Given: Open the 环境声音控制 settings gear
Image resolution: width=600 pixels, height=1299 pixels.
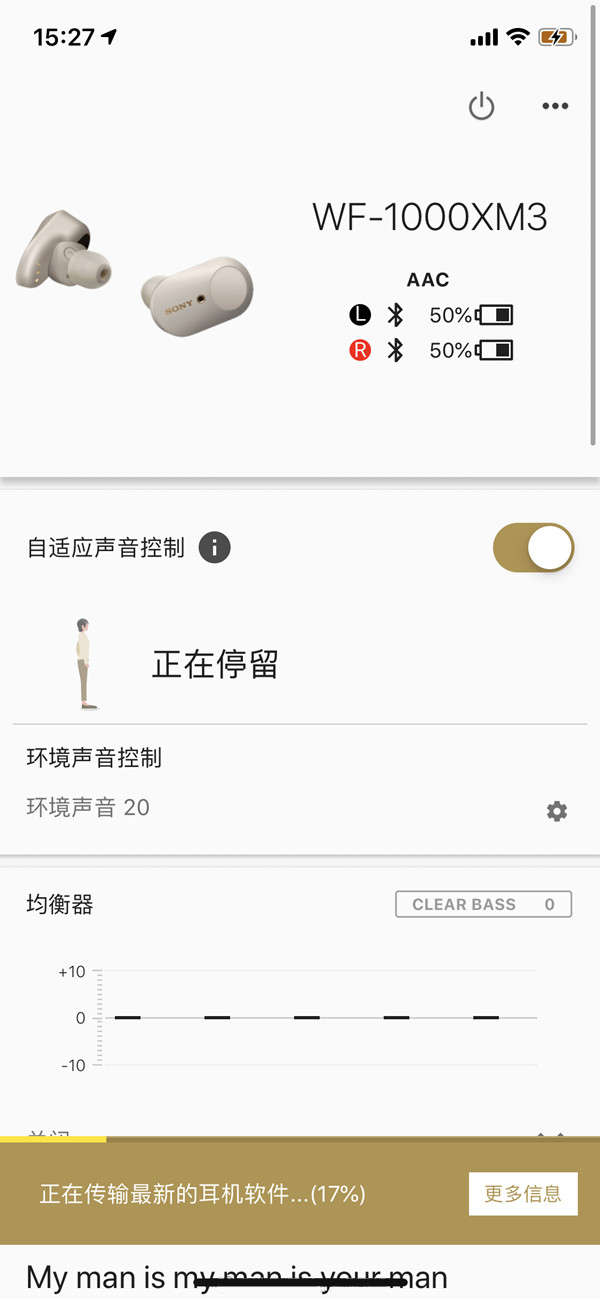Looking at the screenshot, I should coord(557,811).
